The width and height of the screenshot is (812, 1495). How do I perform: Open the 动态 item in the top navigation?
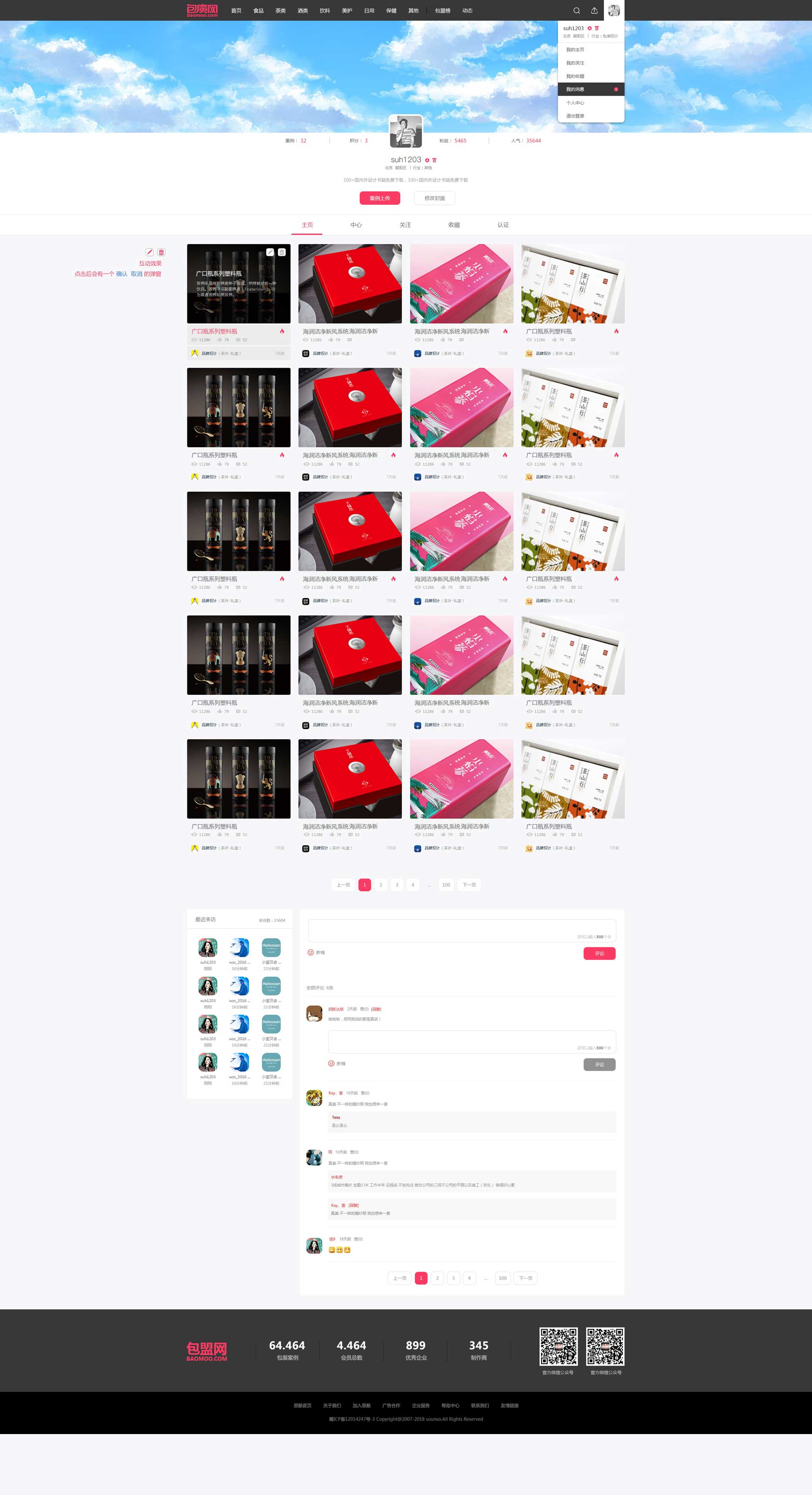[467, 11]
